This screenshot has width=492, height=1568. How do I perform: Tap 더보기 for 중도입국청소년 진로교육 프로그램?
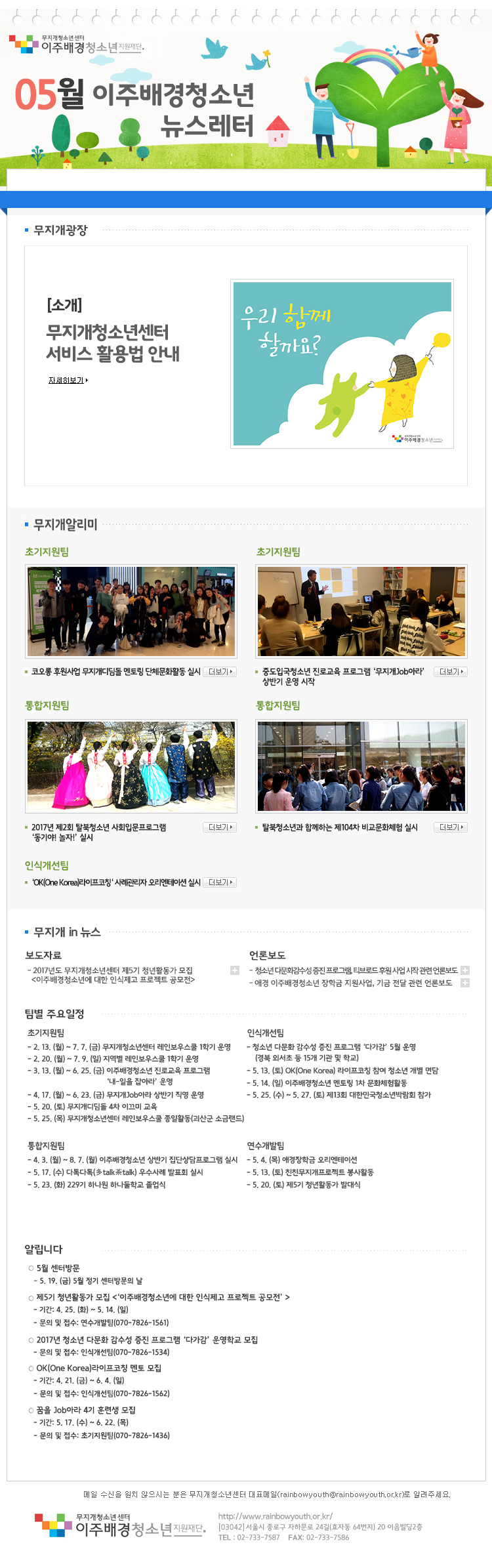[451, 672]
